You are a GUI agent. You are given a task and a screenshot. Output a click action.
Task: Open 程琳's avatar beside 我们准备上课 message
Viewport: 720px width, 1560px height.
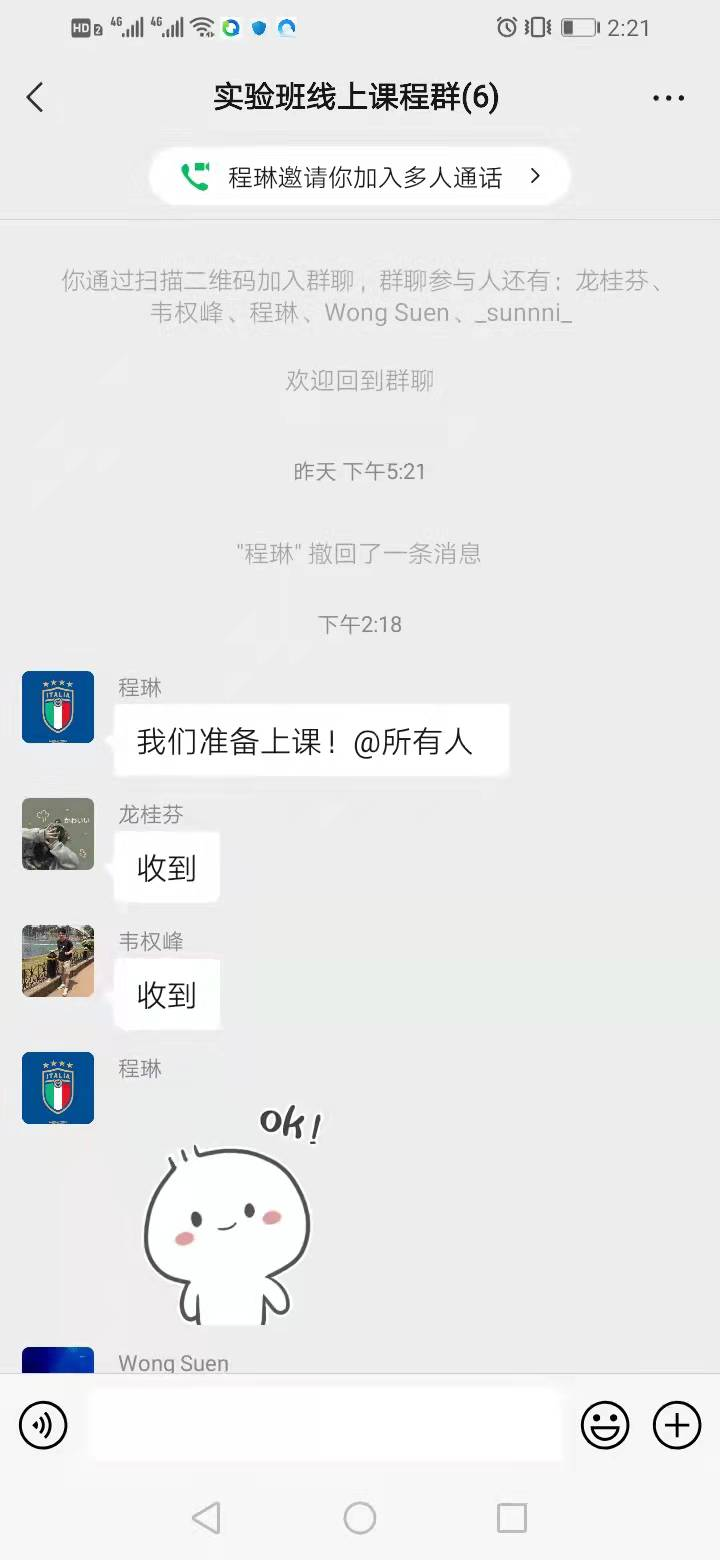click(x=58, y=707)
